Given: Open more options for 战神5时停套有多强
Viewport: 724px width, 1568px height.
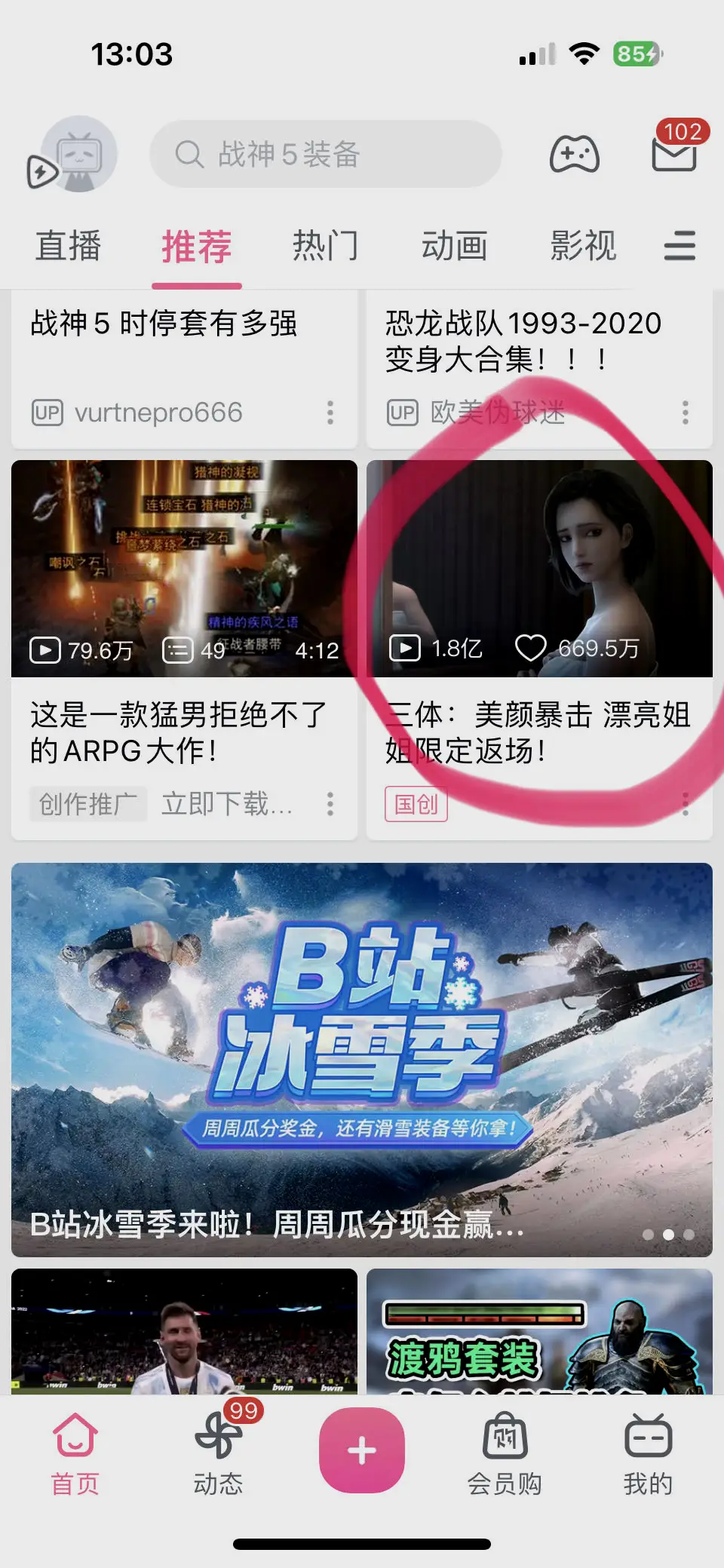Looking at the screenshot, I should (x=330, y=413).
